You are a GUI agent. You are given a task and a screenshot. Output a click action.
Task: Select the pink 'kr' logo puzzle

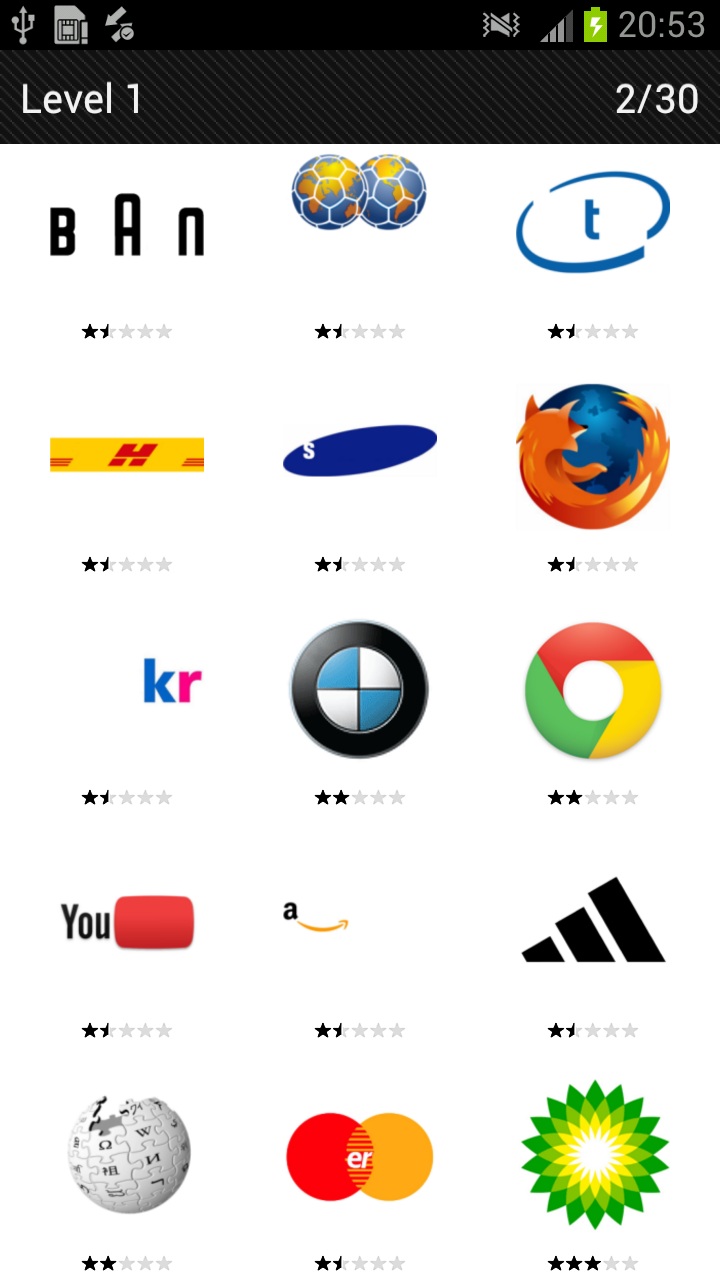coord(126,679)
